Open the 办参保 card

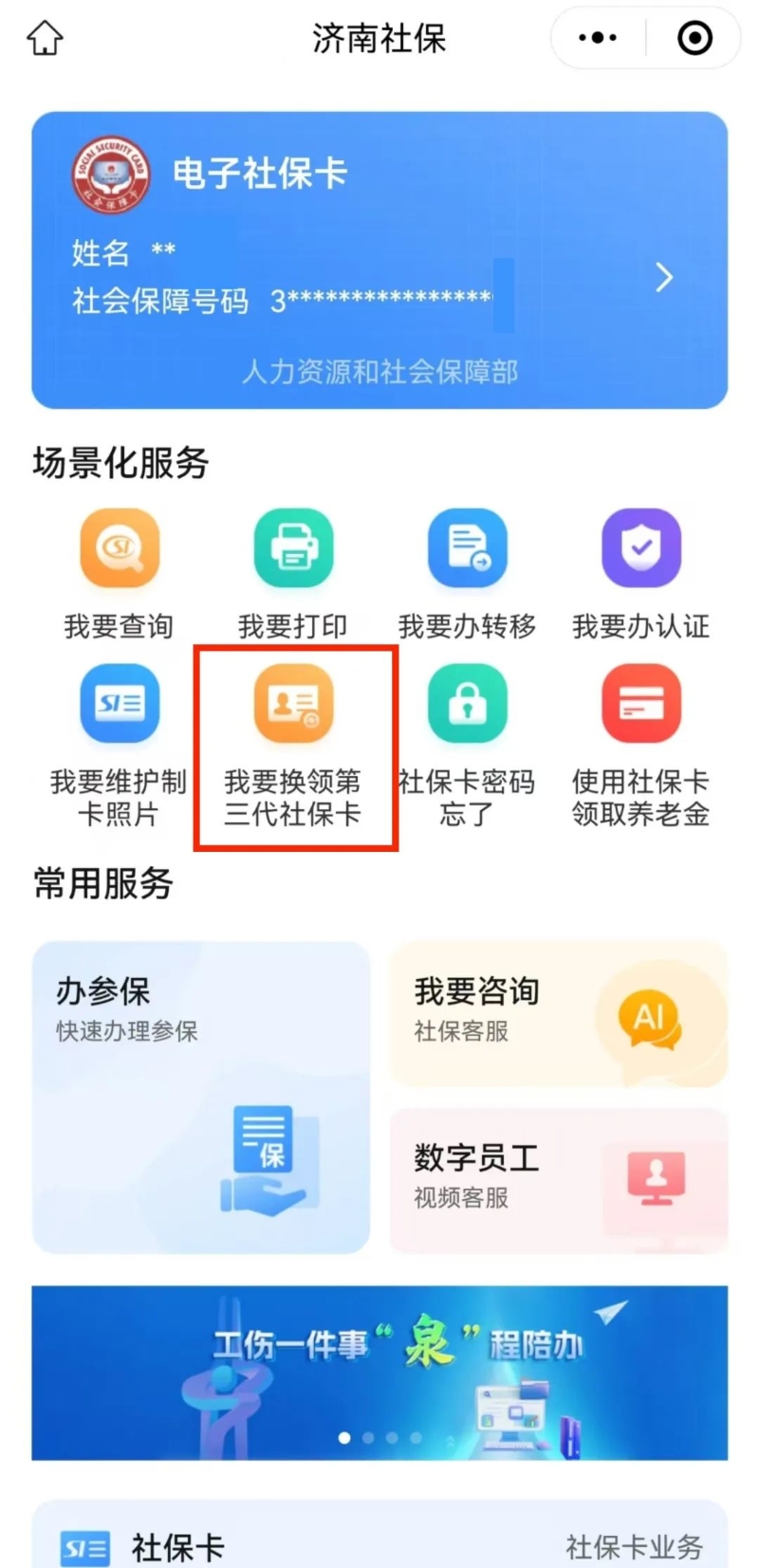[x=200, y=1097]
